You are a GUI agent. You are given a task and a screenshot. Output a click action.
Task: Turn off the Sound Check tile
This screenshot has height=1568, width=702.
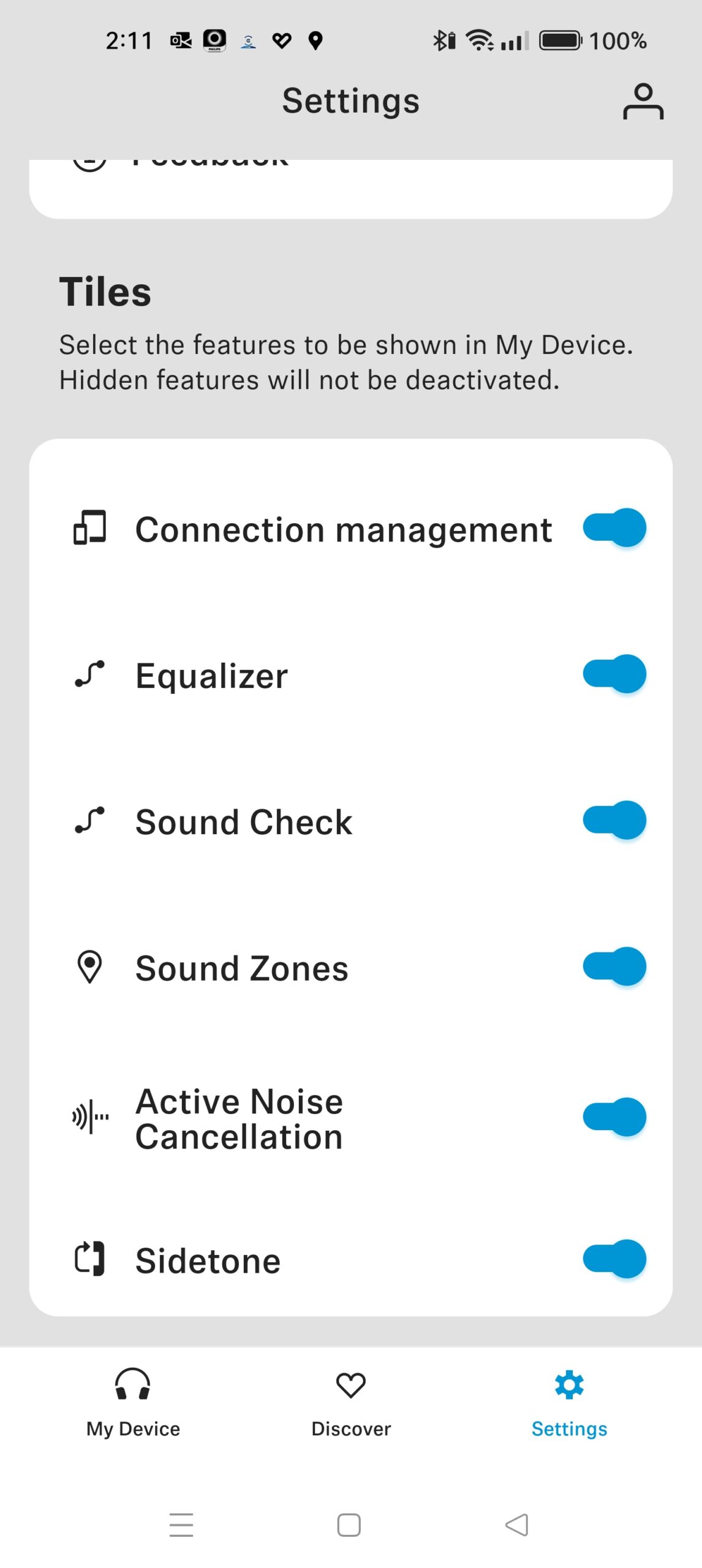point(614,820)
